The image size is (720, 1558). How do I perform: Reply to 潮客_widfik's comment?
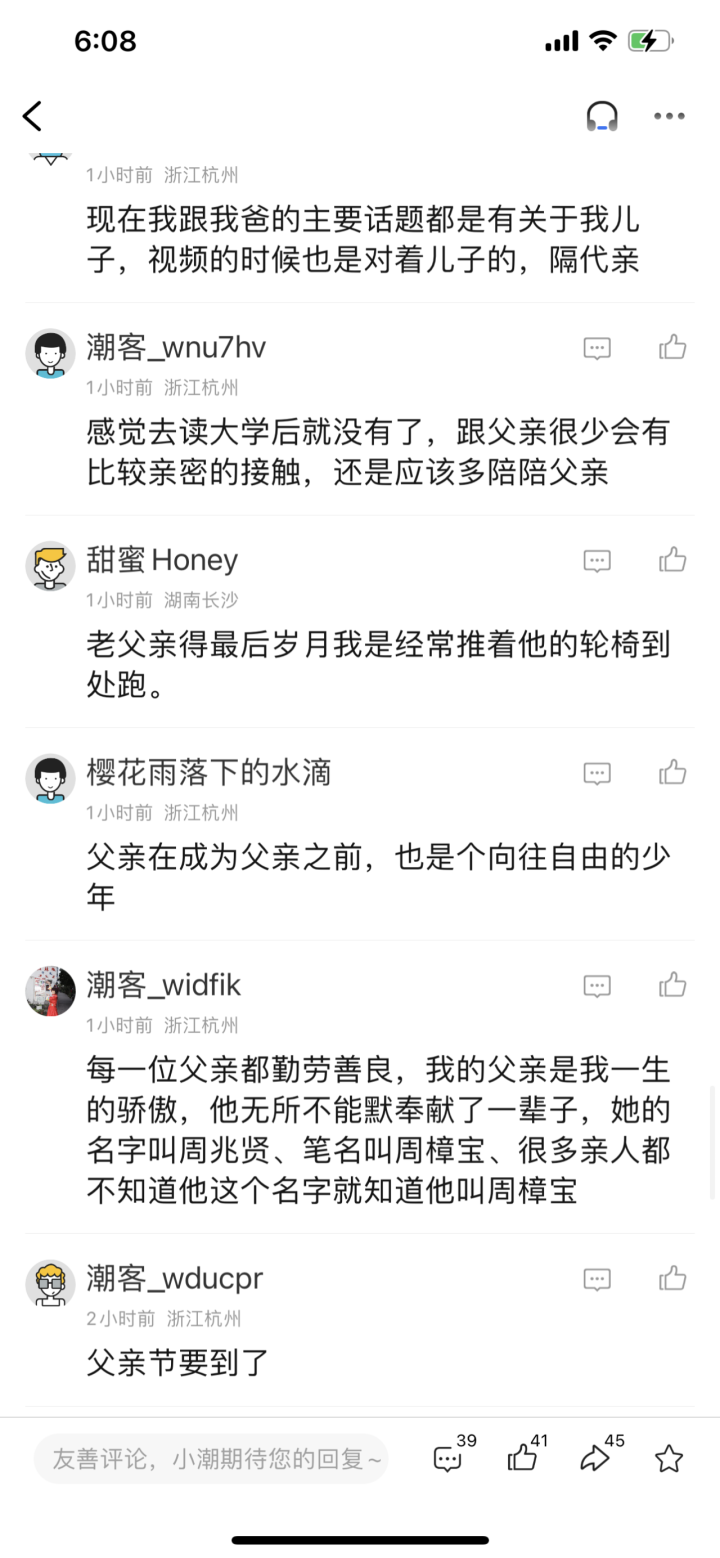597,986
